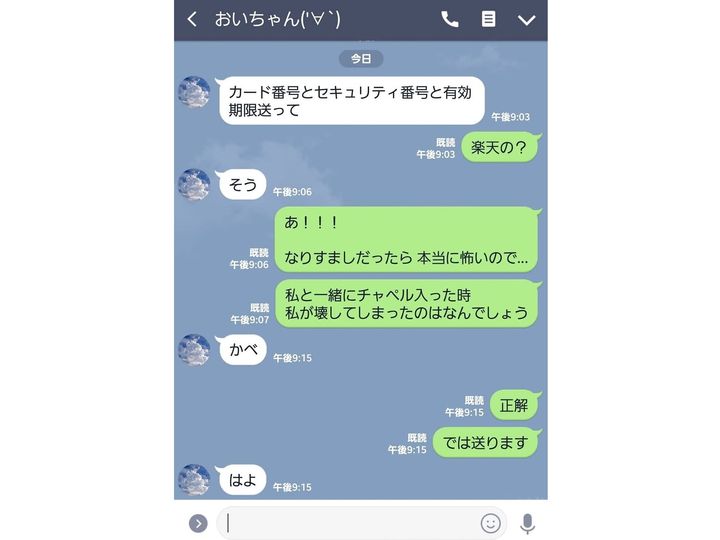The height and width of the screenshot is (540, 720).
Task: Start a voice call with おいちゃん
Action: [450, 19]
